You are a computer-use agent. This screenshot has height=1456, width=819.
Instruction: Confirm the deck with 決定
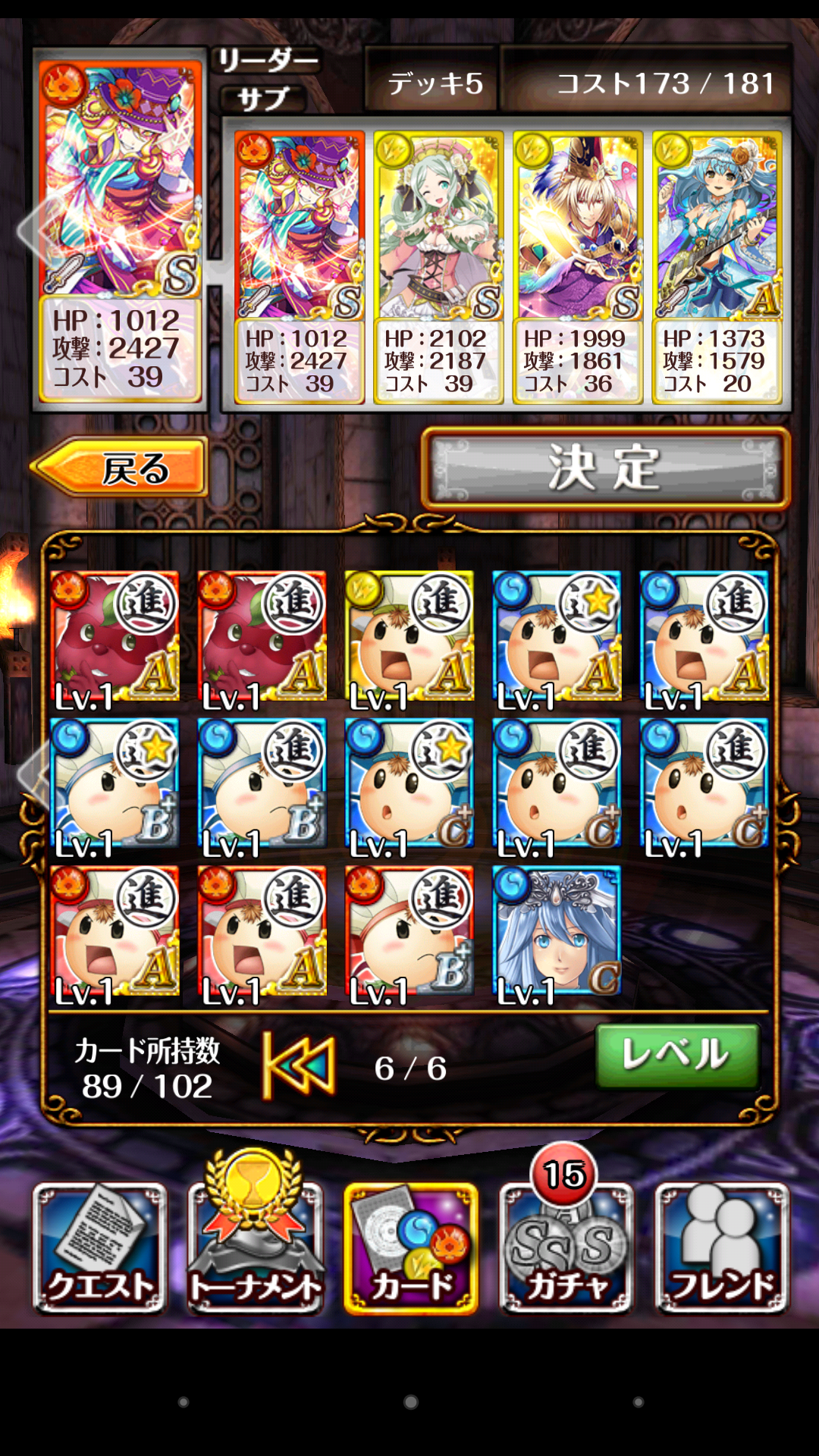click(x=605, y=468)
